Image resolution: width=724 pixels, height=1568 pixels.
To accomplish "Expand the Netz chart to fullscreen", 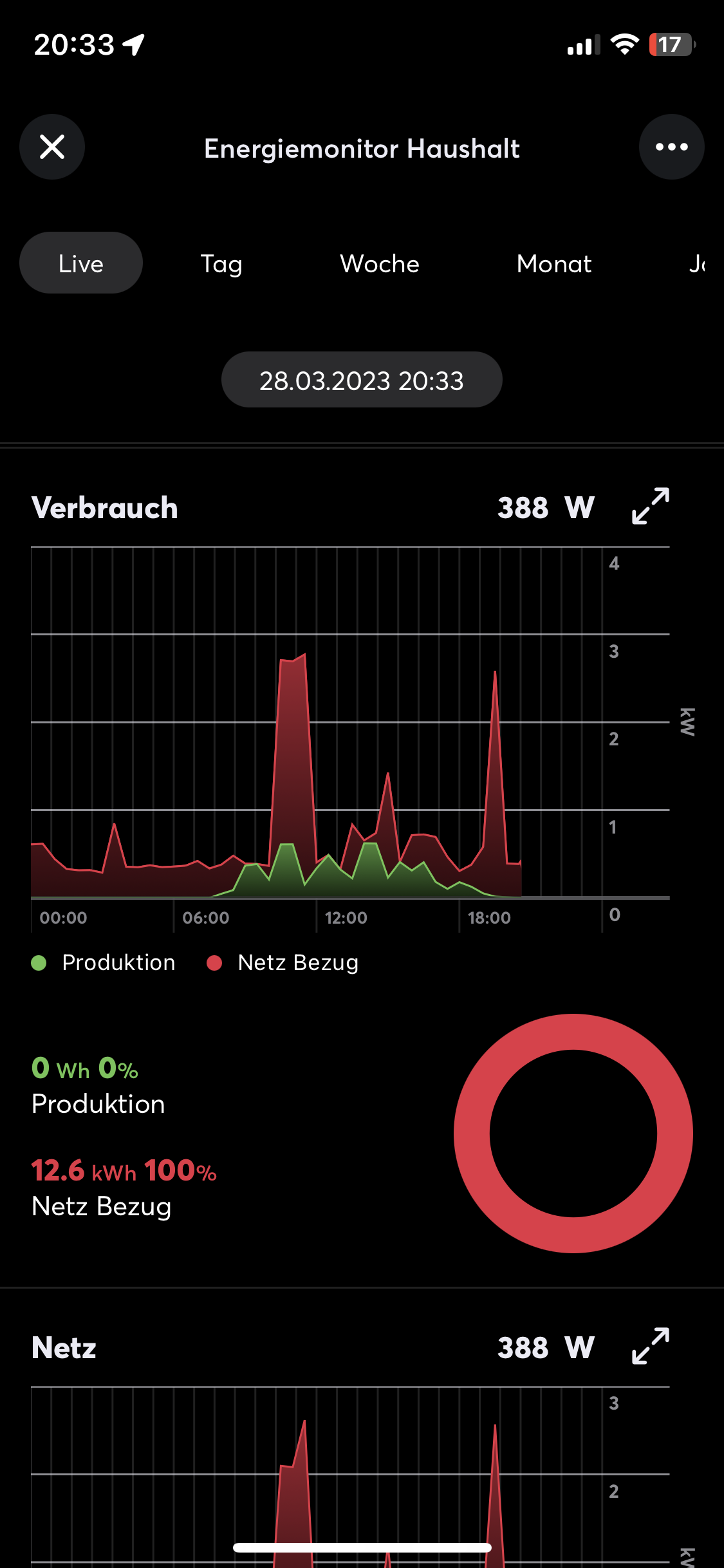I will tap(650, 1346).
